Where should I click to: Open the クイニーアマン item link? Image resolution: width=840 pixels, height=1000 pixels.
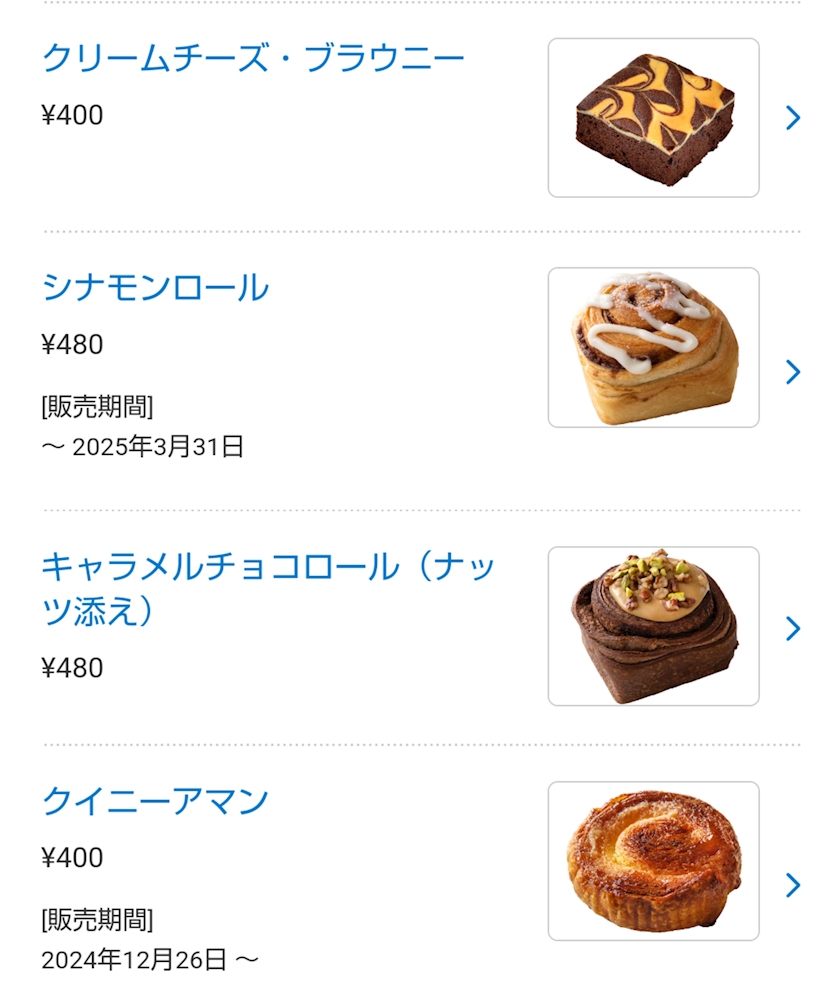point(155,801)
